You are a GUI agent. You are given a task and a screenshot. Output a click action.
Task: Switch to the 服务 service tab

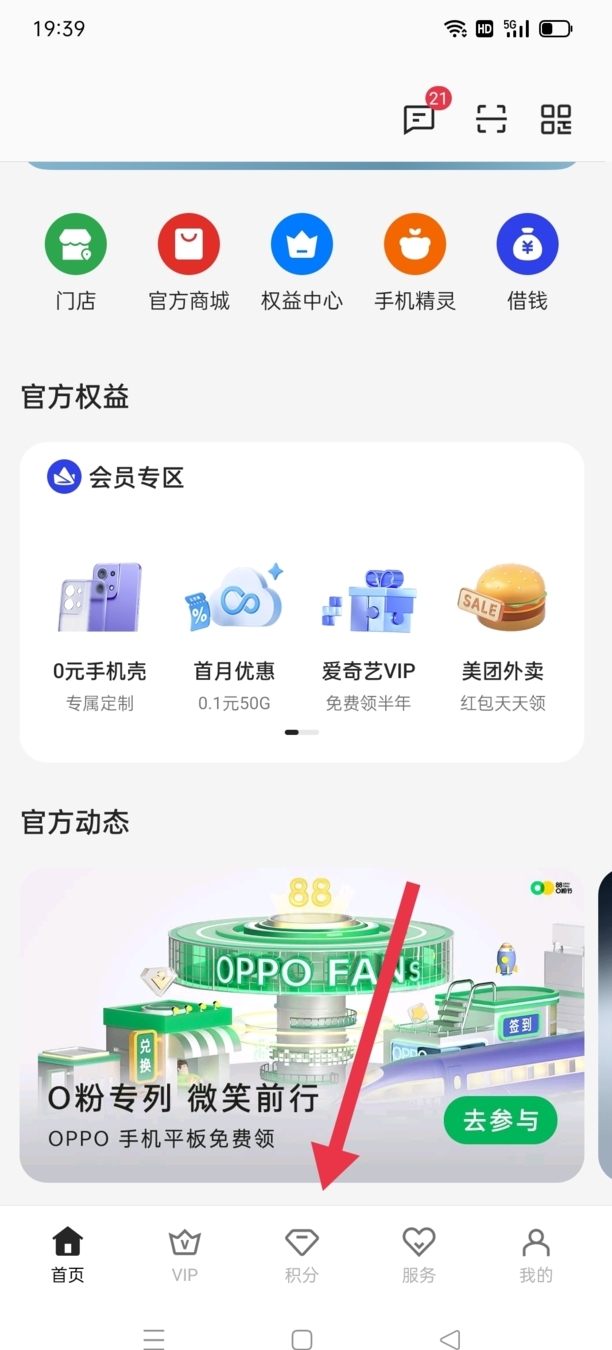(419, 1255)
